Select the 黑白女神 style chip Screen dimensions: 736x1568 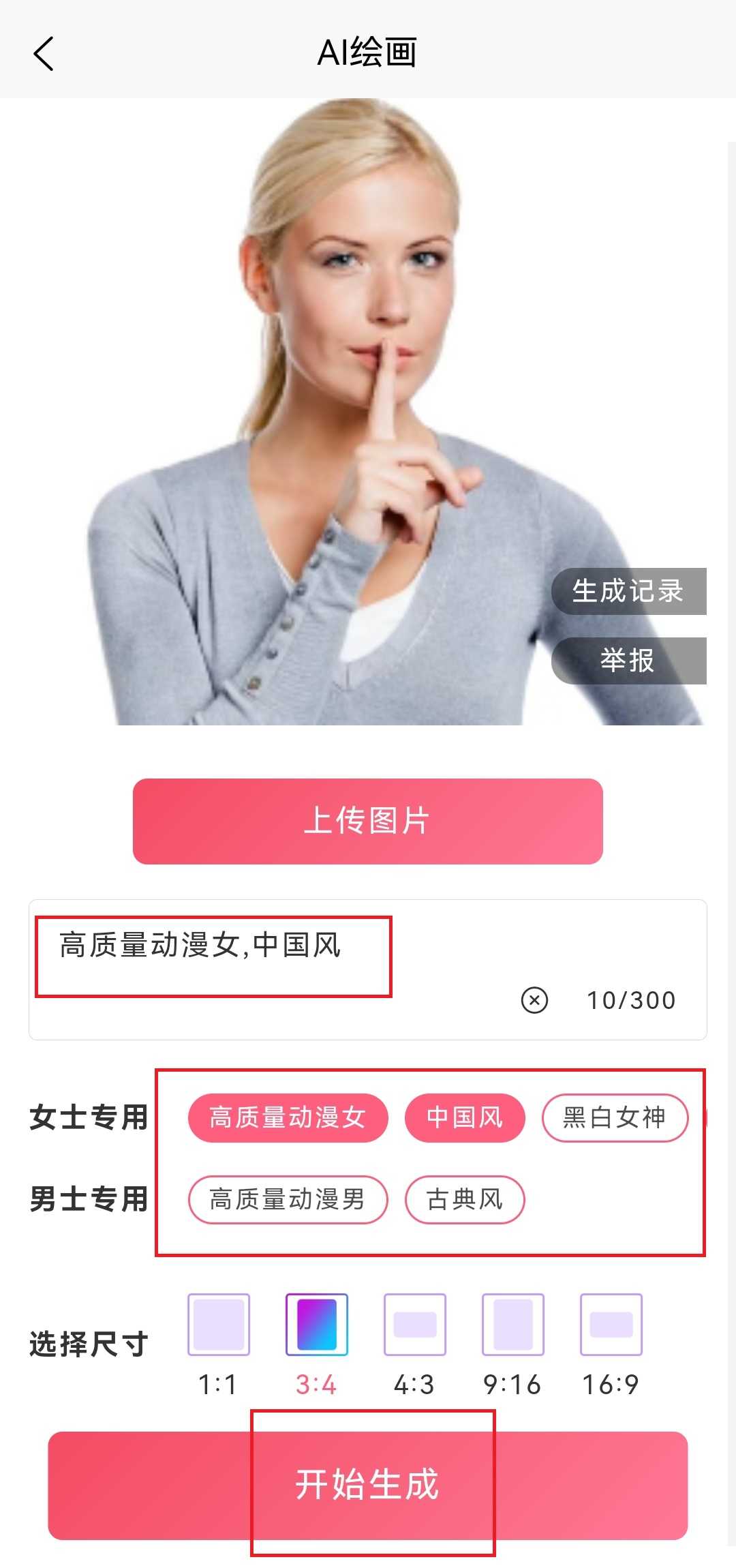(x=614, y=1117)
